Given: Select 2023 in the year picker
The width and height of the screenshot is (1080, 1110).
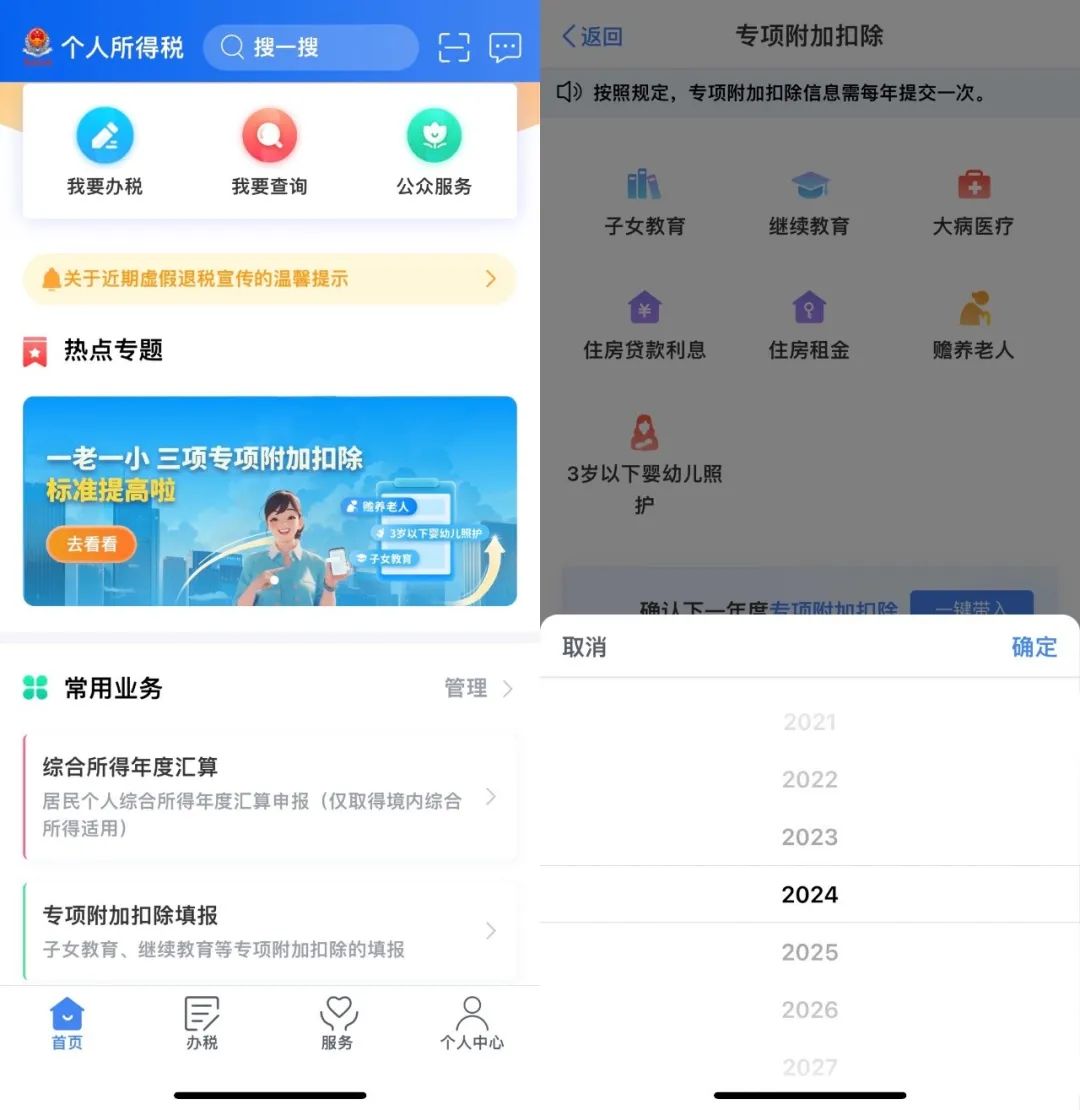Looking at the screenshot, I should coord(809,837).
